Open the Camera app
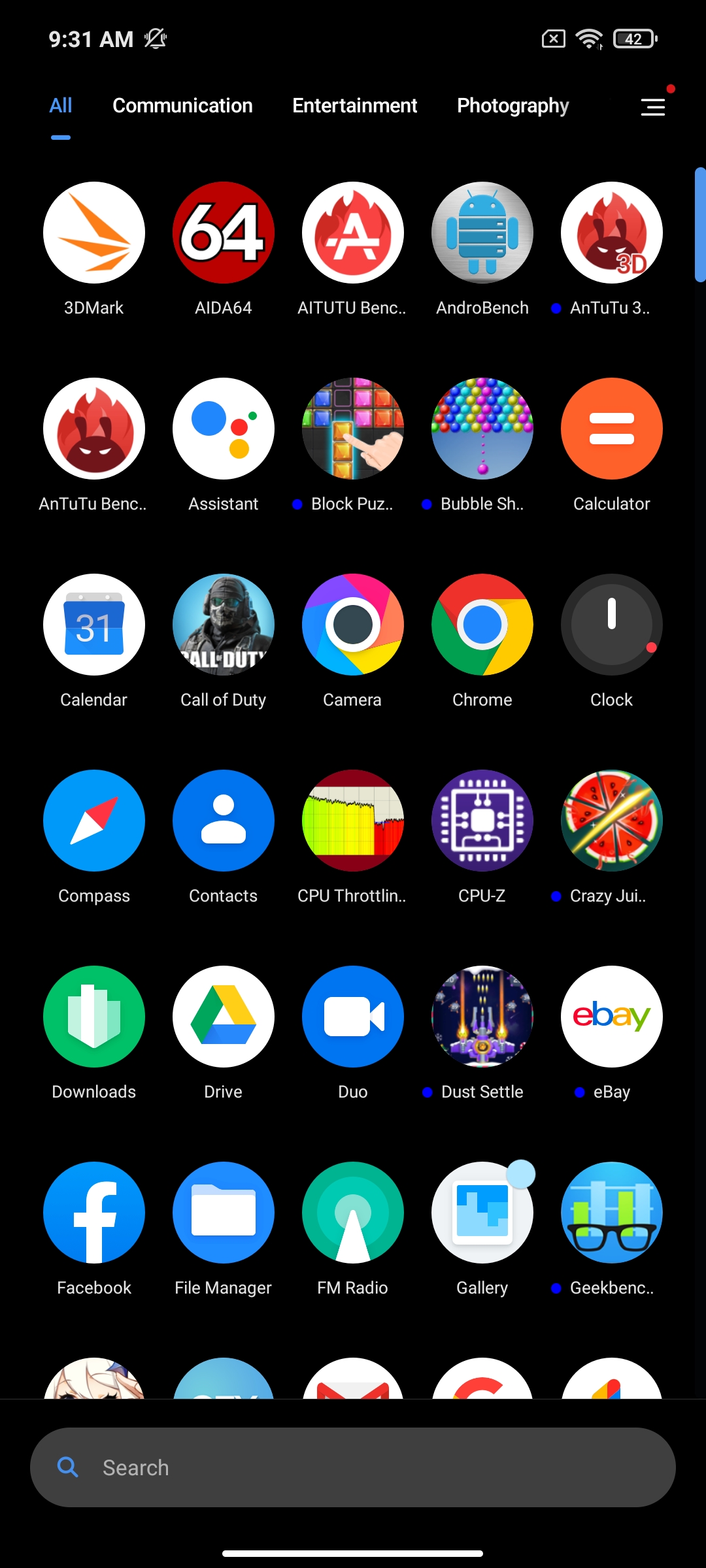Viewport: 706px width, 1568px height. [x=353, y=625]
